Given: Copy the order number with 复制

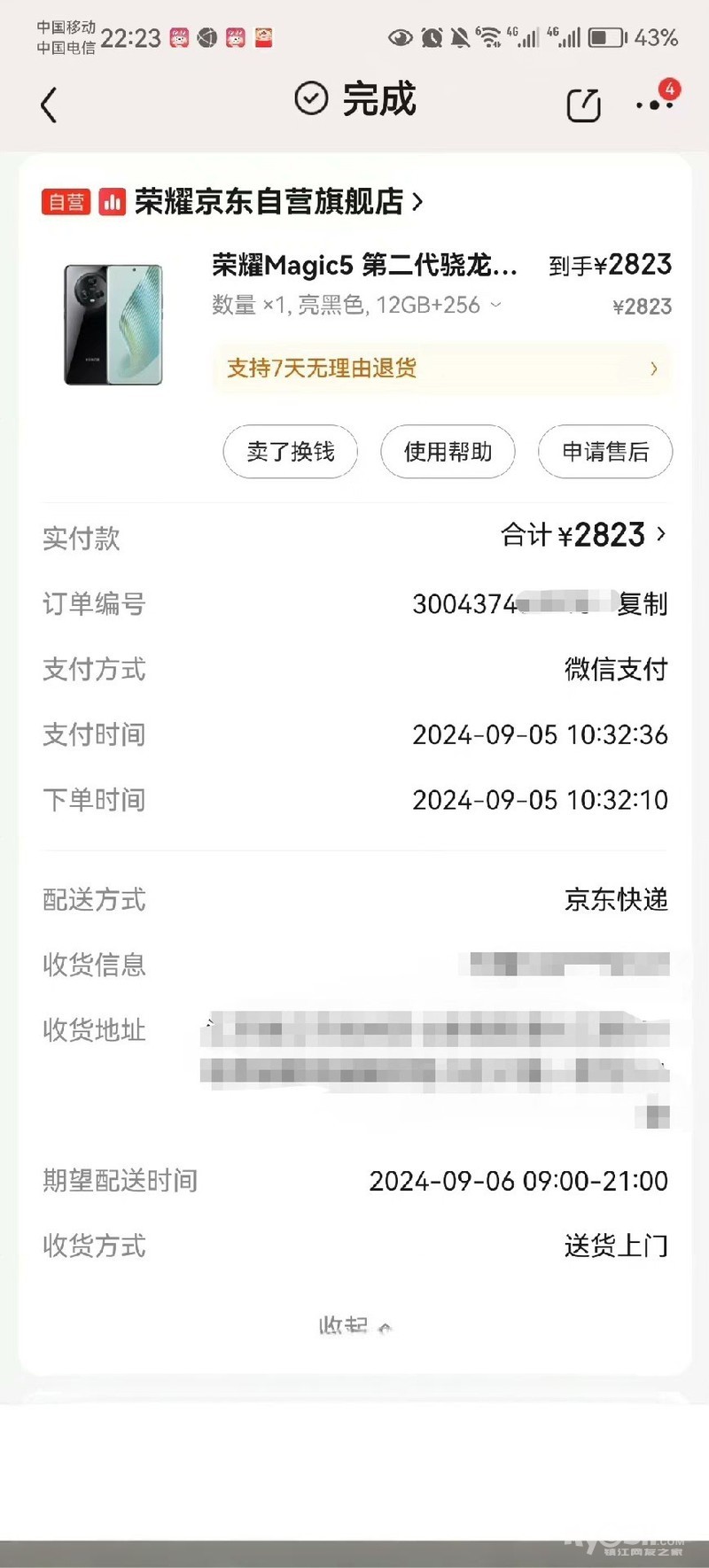Looking at the screenshot, I should 643,604.
